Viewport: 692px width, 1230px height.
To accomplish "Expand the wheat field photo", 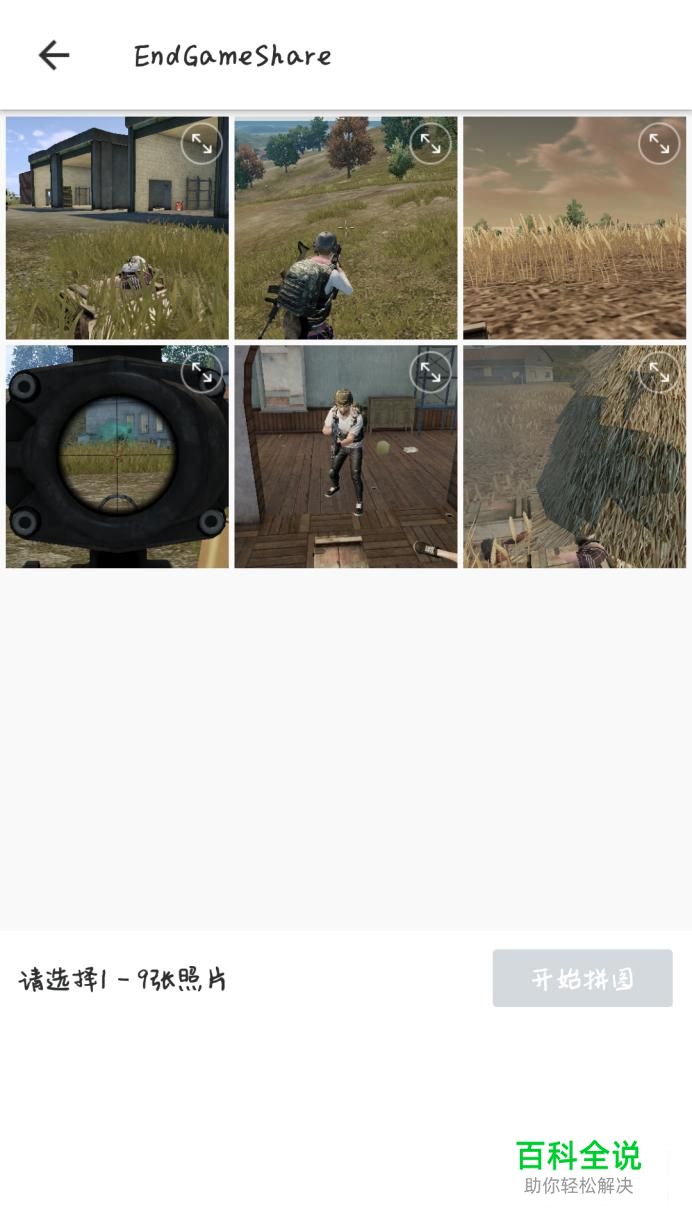I will pyautogui.click(x=659, y=144).
